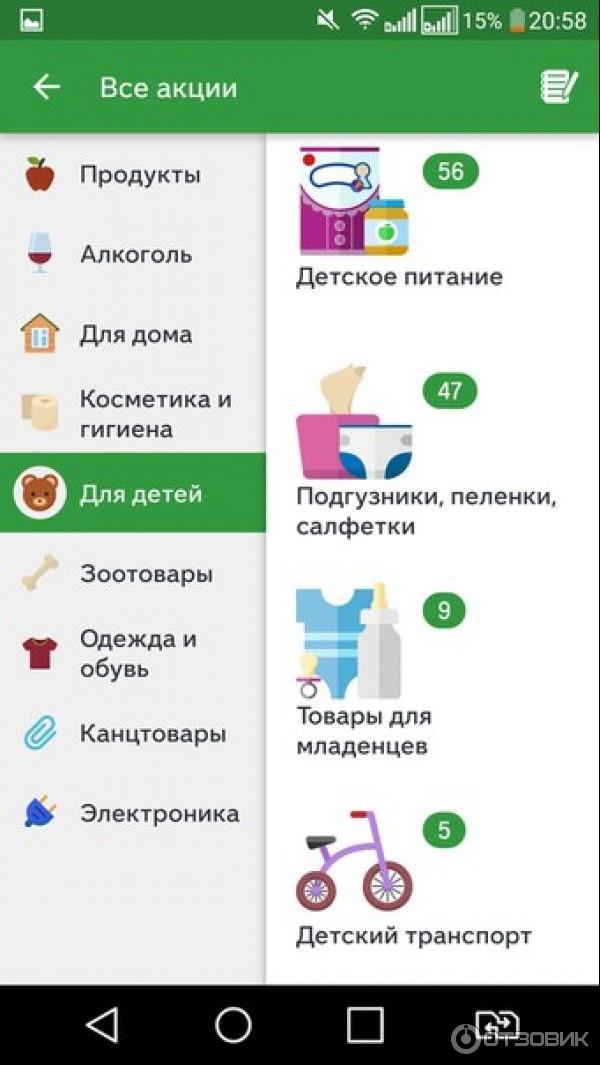Open the recent apps overview
Screen dimensions: 600x1065
click(365, 1025)
